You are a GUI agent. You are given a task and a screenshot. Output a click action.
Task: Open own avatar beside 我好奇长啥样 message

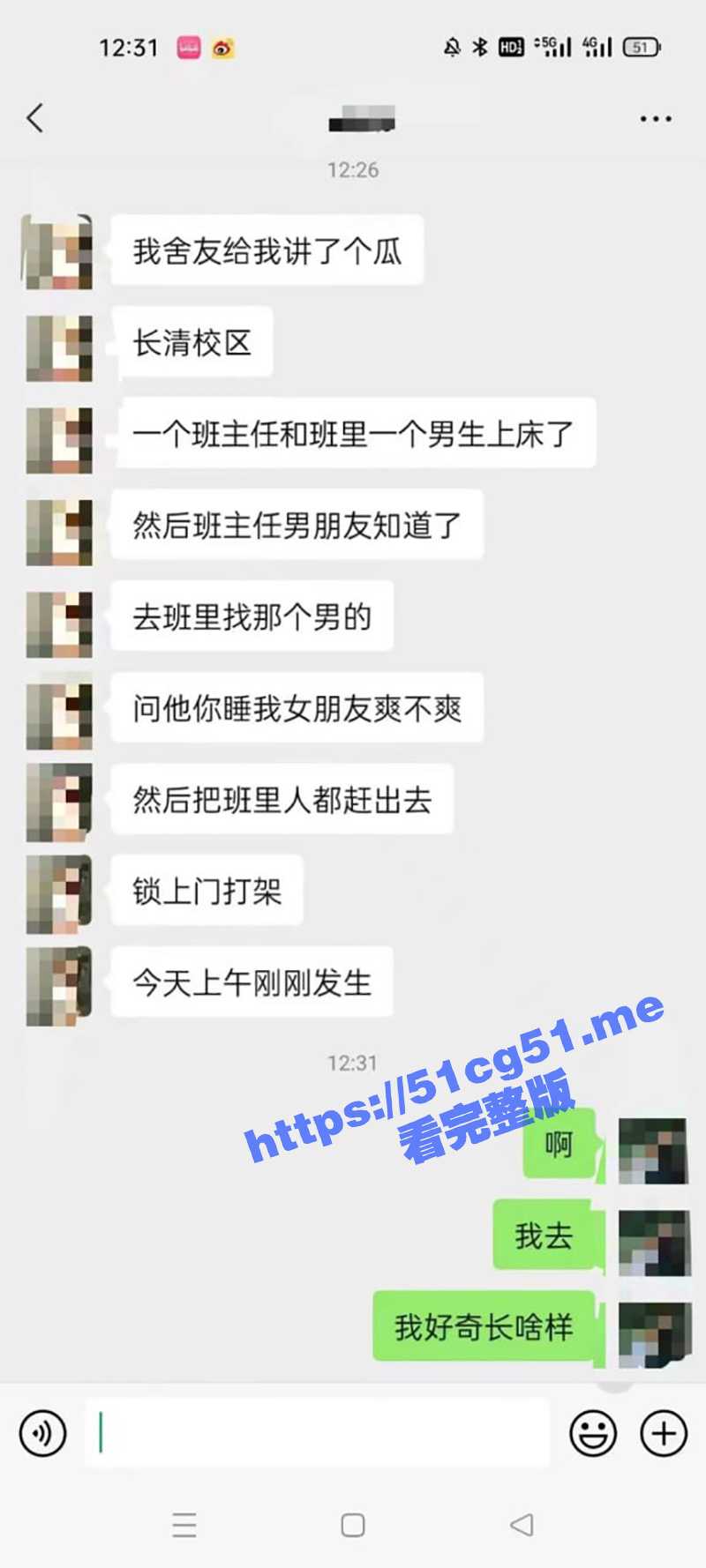(x=653, y=1333)
